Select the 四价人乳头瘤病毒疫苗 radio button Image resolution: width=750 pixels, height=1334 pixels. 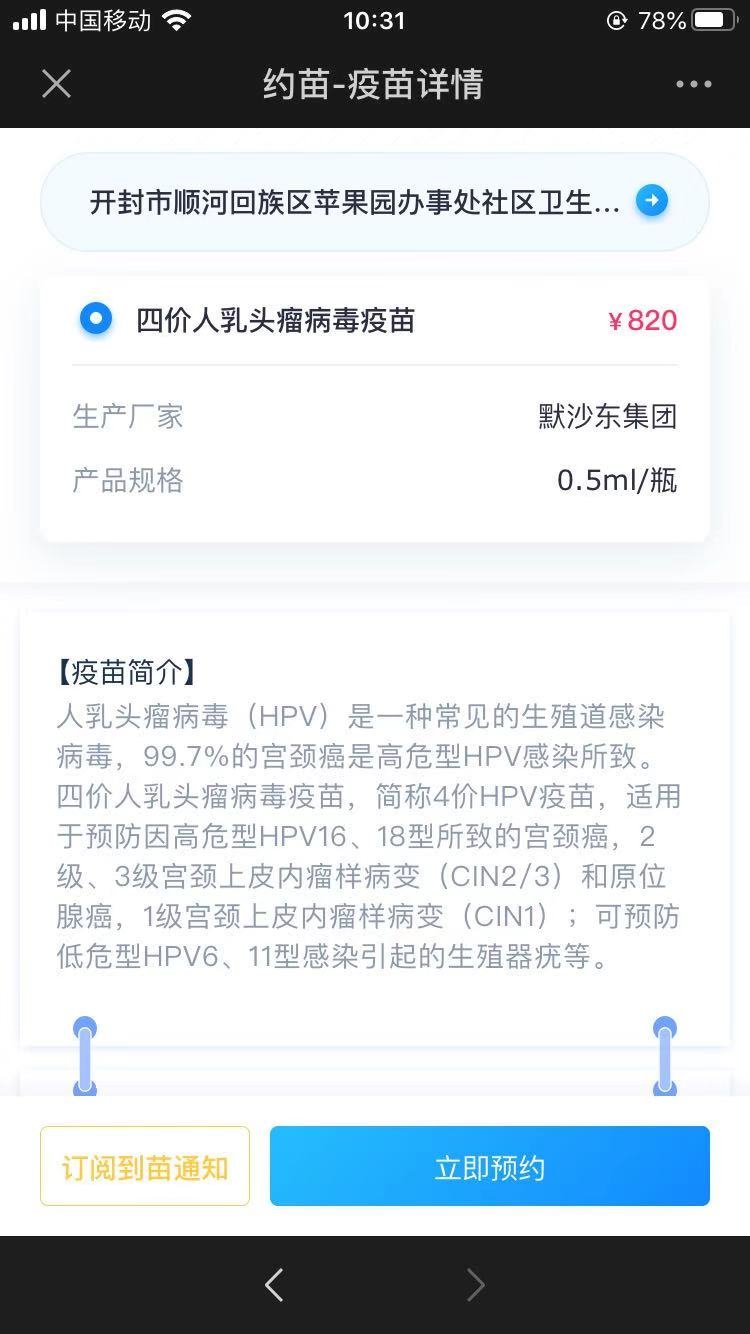coord(96,320)
